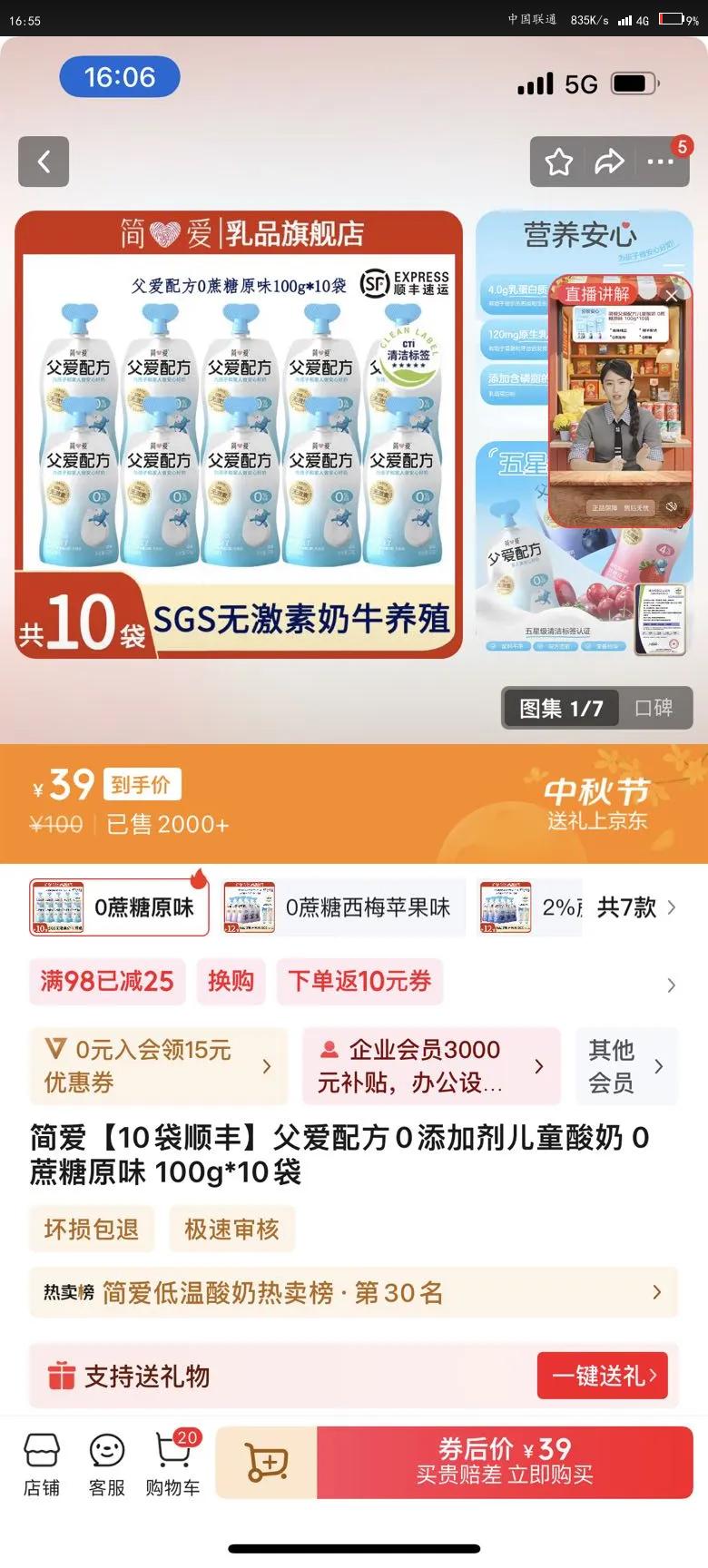View all 共7款 variants
Image resolution: width=708 pixels, height=1568 pixels.
click(x=635, y=907)
